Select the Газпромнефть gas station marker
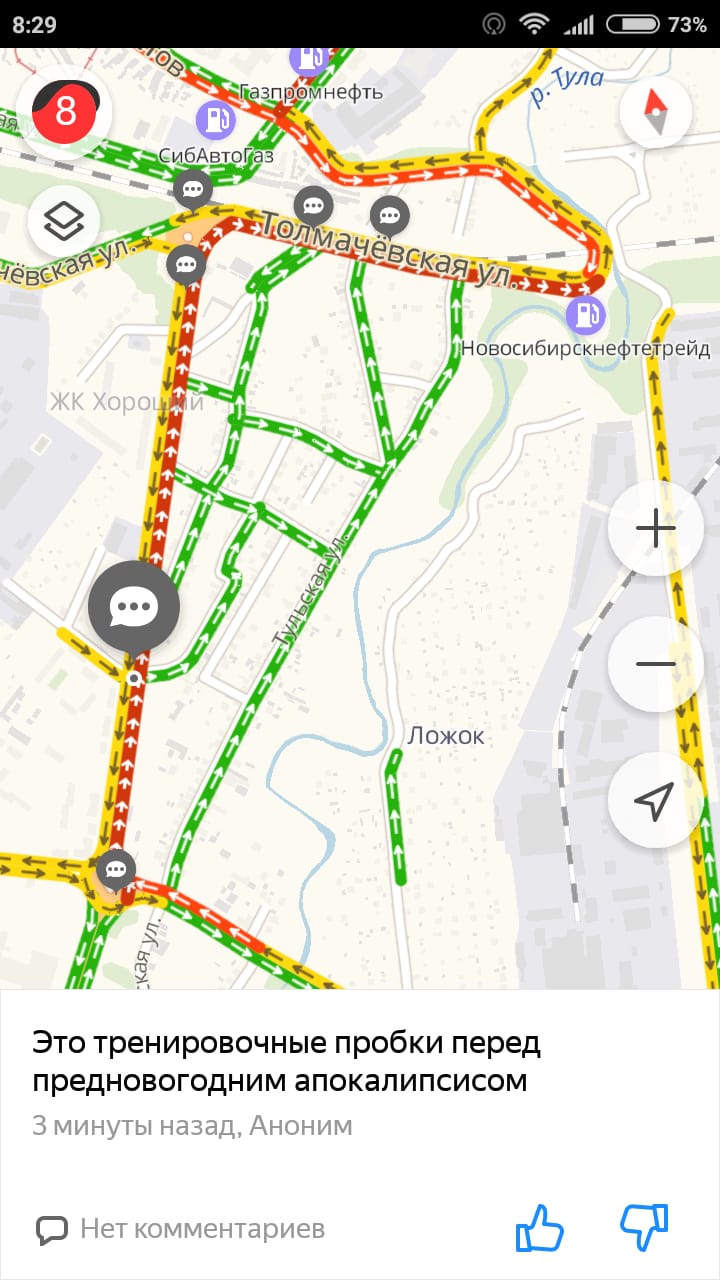This screenshot has height=1280, width=720. (x=309, y=58)
